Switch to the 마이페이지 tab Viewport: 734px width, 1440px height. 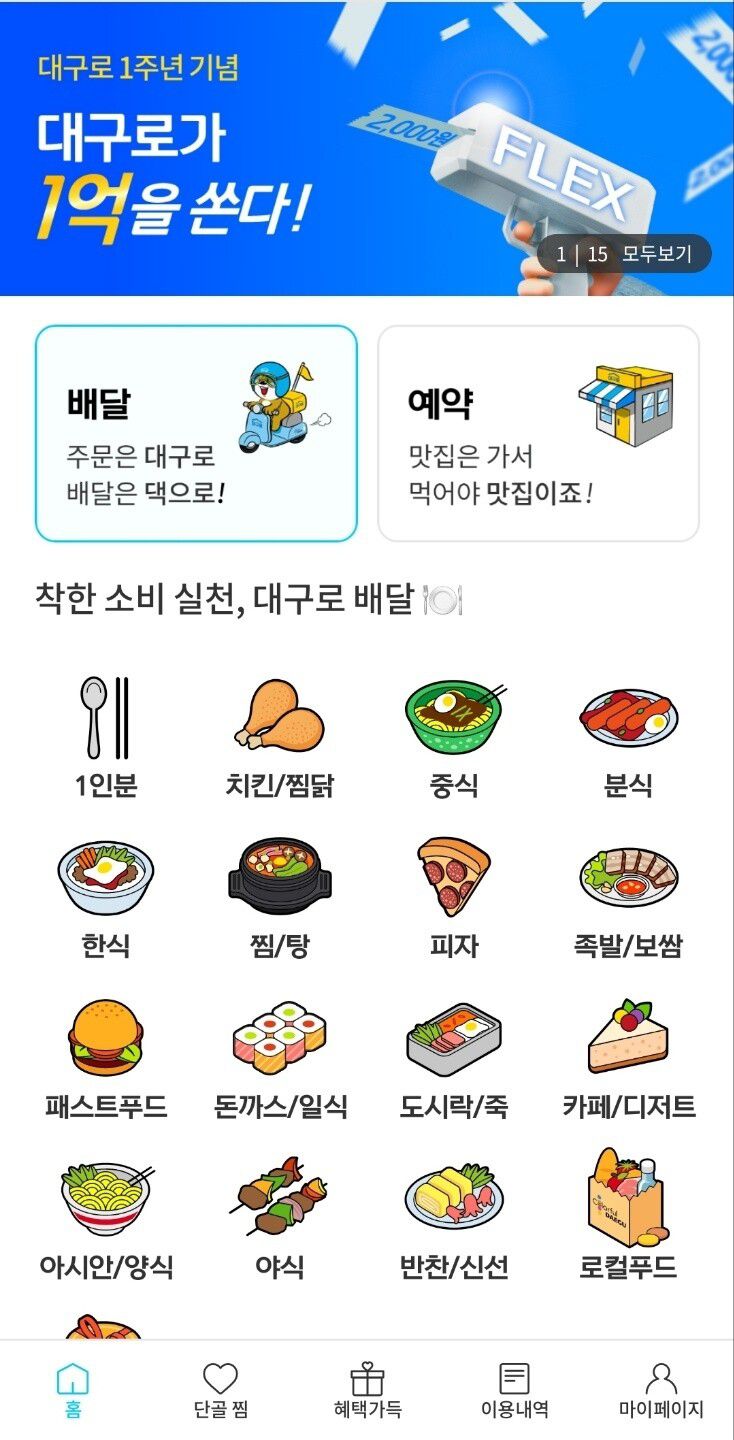point(661,1390)
